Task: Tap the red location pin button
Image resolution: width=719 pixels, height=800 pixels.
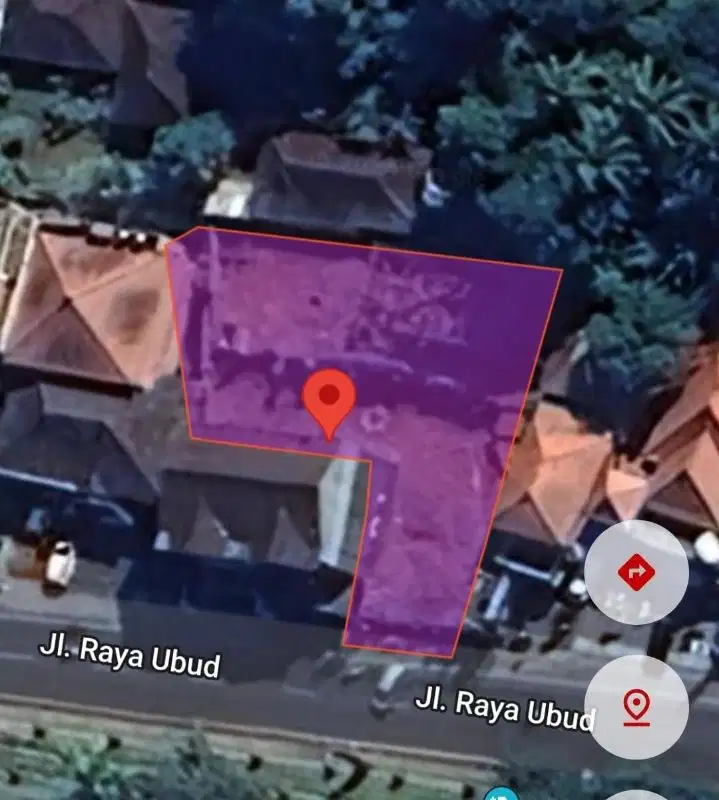Action: tap(636, 707)
